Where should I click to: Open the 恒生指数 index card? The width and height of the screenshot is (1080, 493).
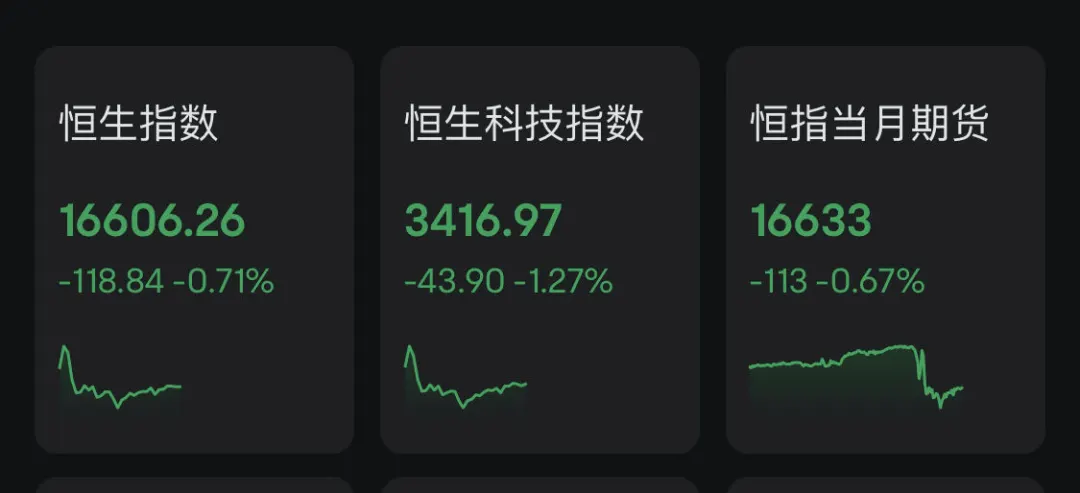point(194,250)
